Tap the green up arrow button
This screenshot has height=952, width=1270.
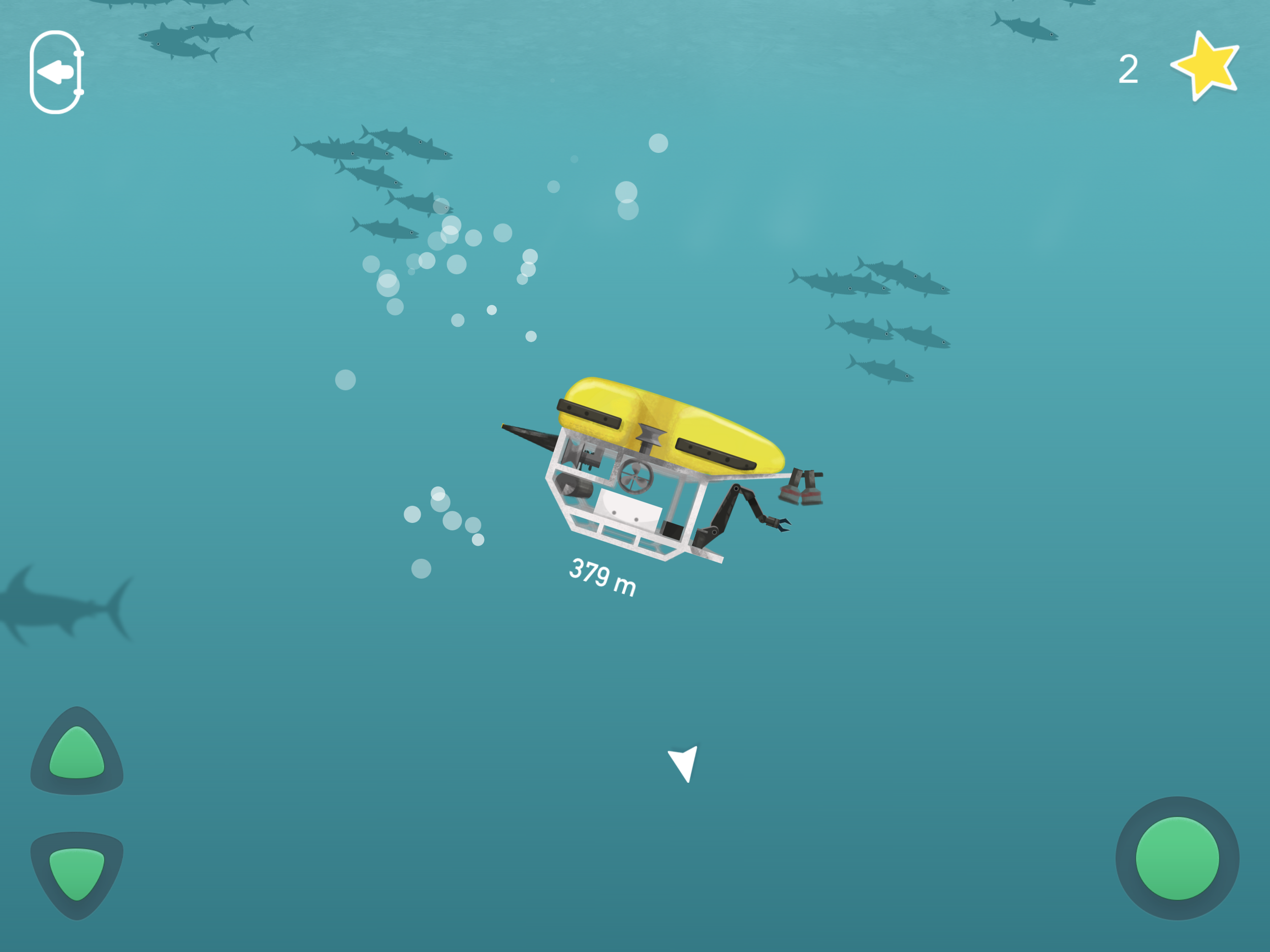[77, 753]
